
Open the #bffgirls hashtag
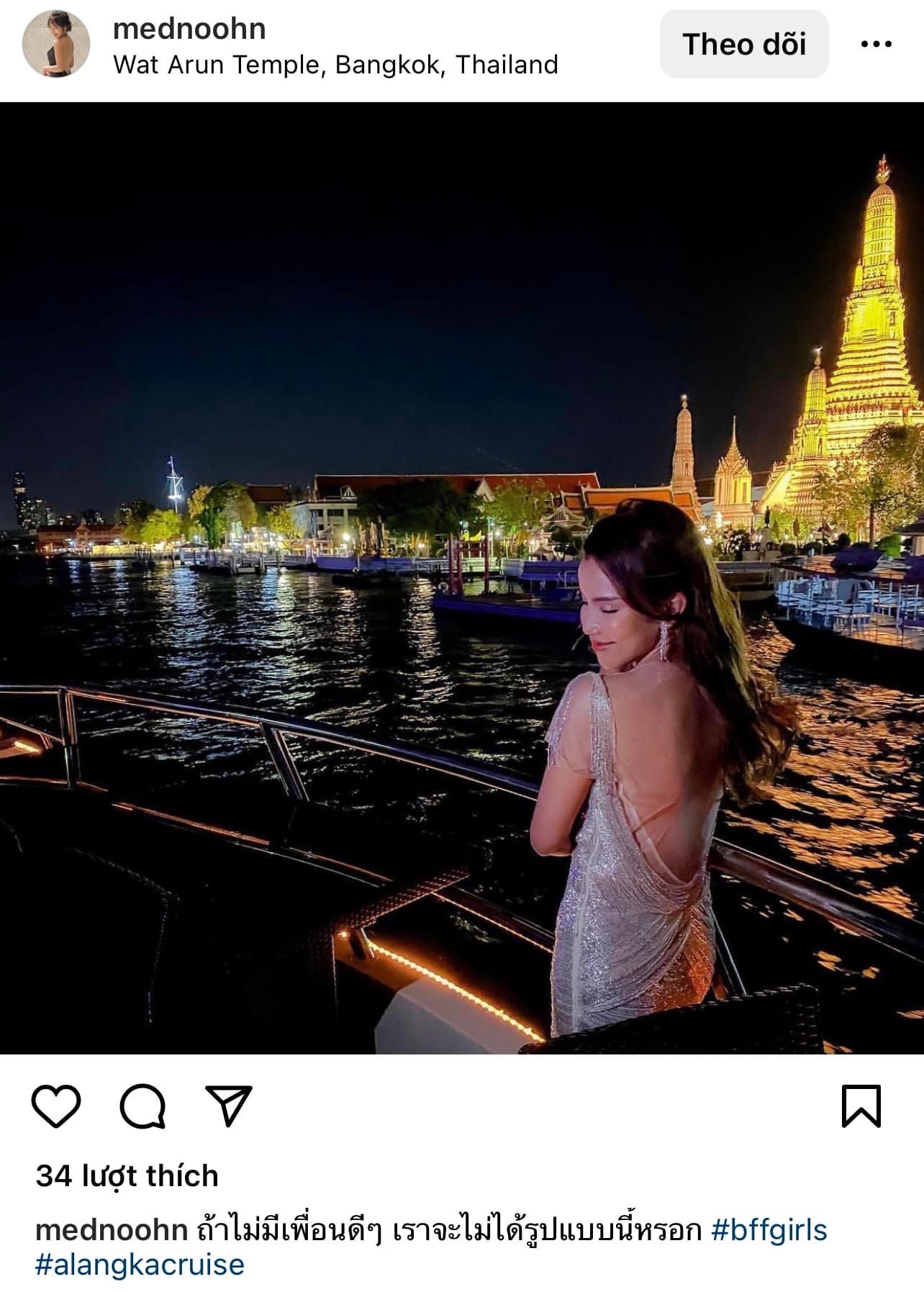coord(769,1230)
